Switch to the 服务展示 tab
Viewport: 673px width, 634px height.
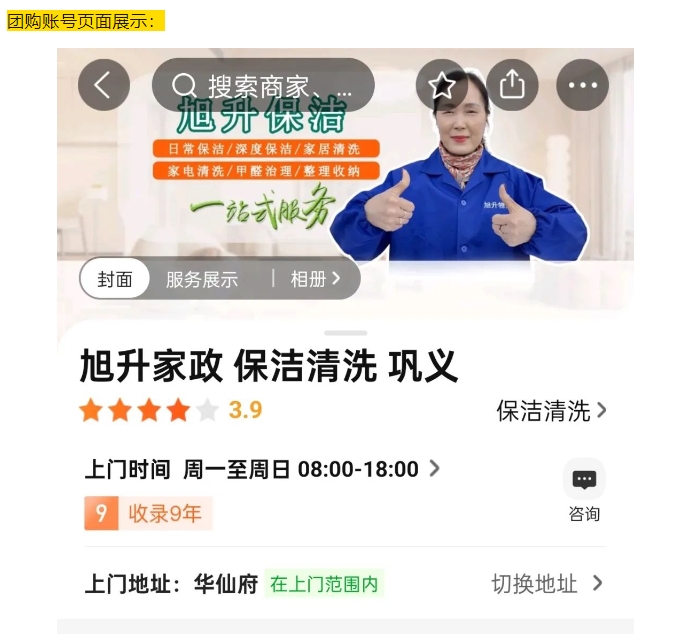coord(202,279)
